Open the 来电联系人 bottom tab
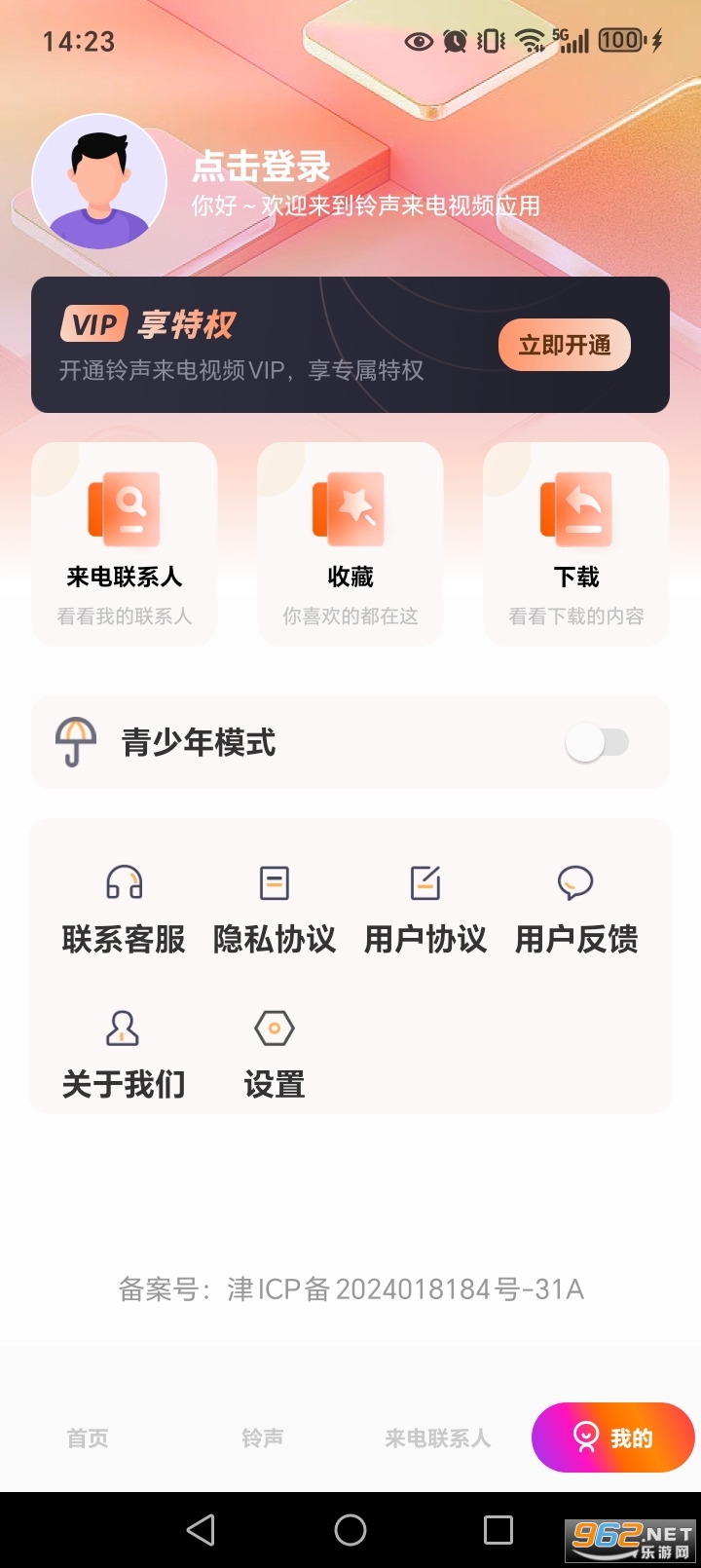Image resolution: width=701 pixels, height=1568 pixels. pos(438,1437)
